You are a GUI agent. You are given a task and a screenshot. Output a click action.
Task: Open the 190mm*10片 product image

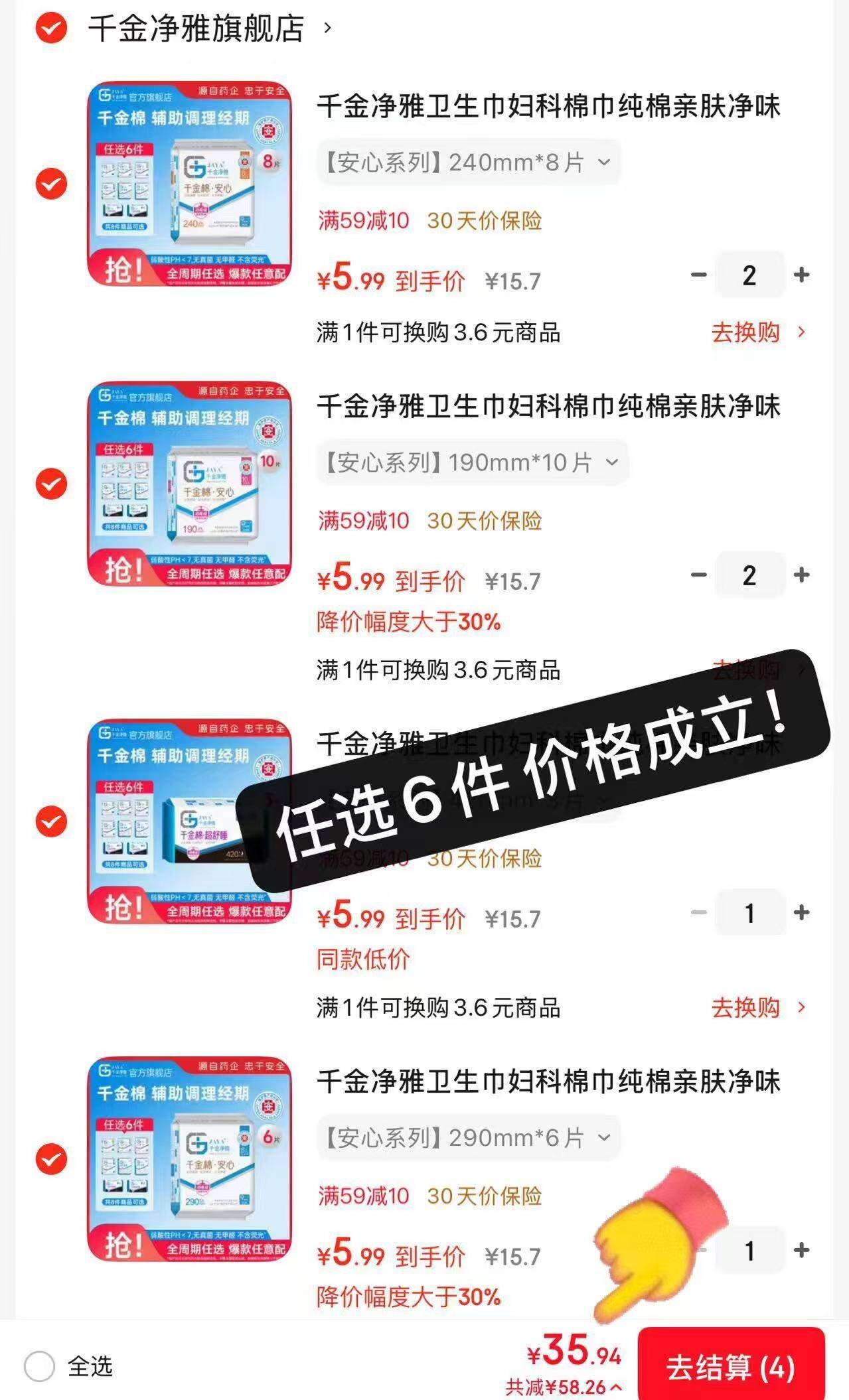[189, 484]
